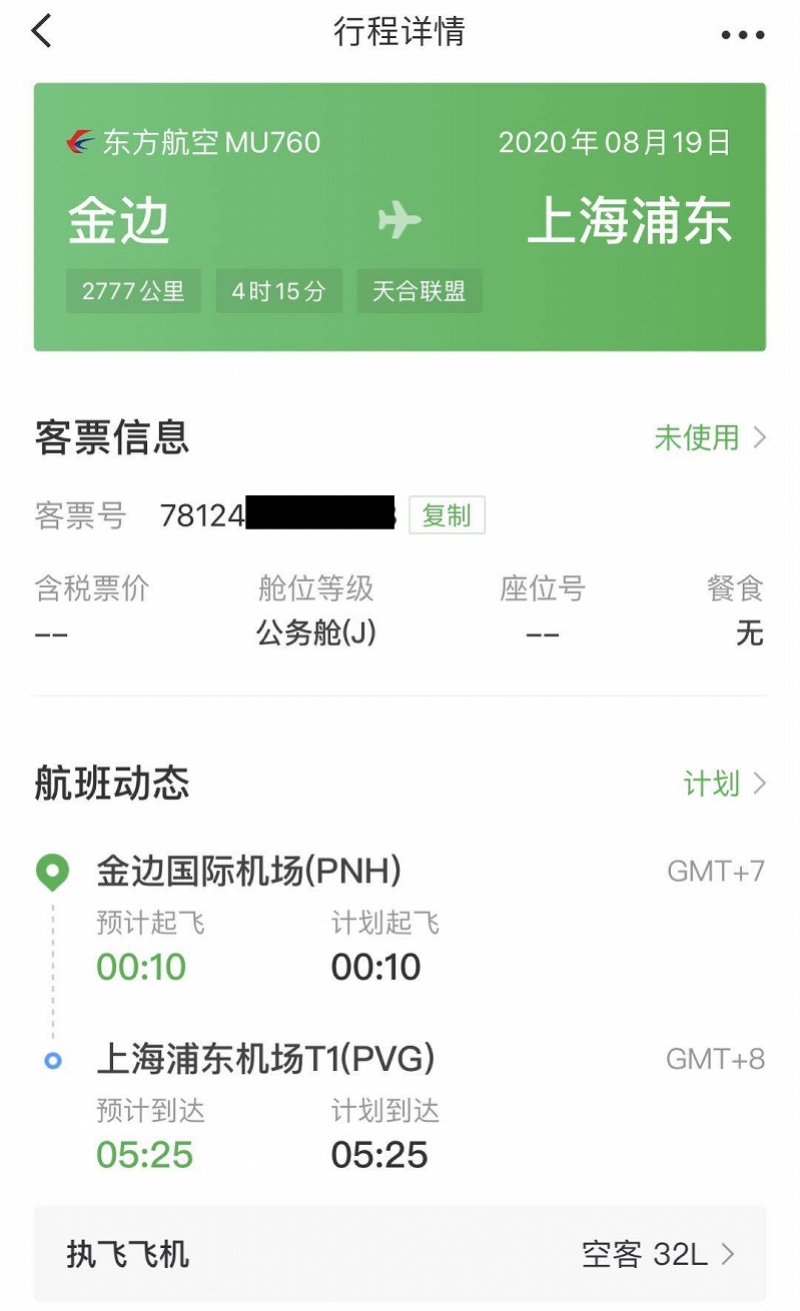This screenshot has height=1311, width=800.
Task: Click the 4时15分 flight duration badge
Action: (x=279, y=291)
